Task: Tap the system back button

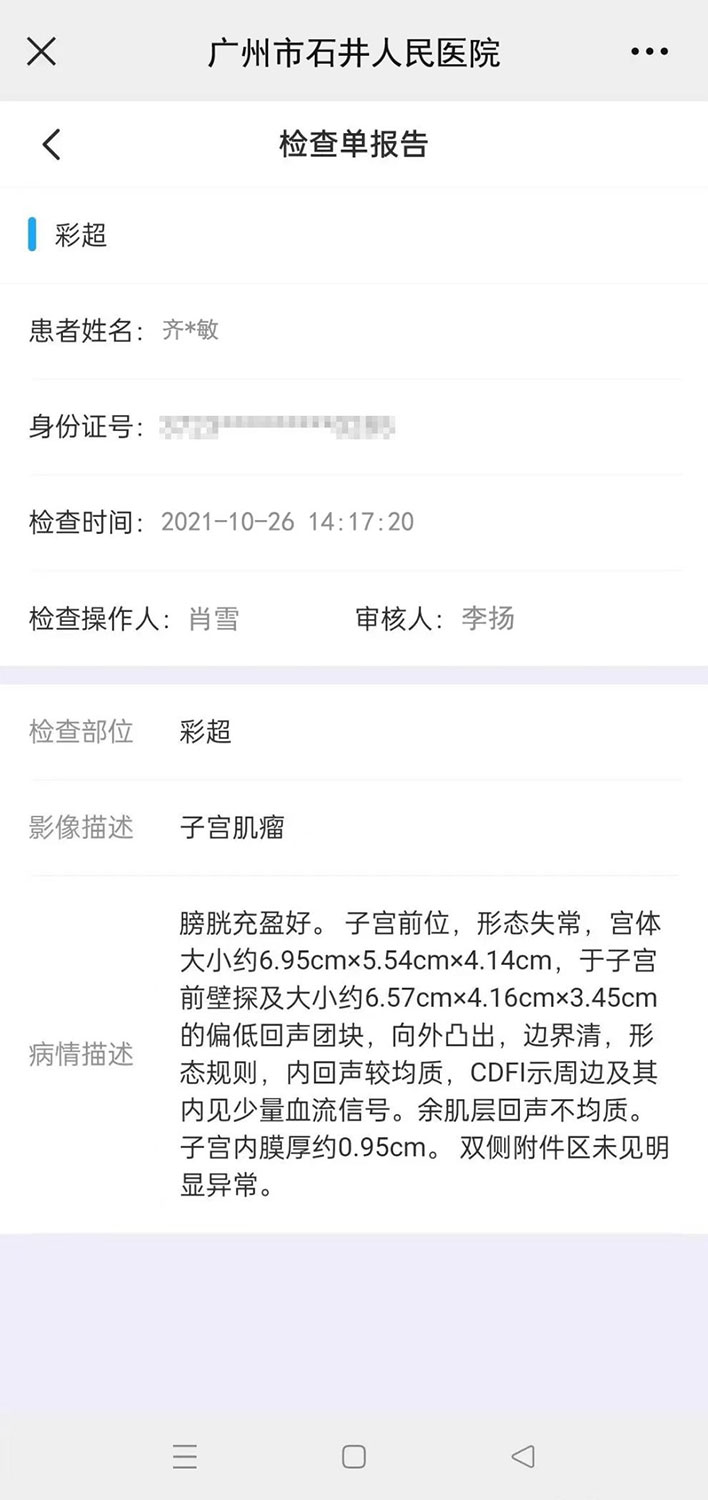Action: click(x=523, y=1456)
